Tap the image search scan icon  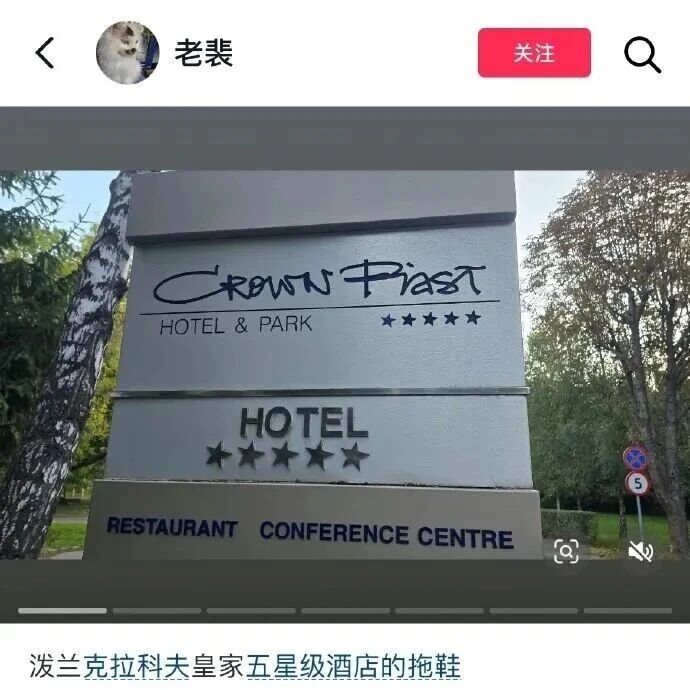pyautogui.click(x=566, y=551)
